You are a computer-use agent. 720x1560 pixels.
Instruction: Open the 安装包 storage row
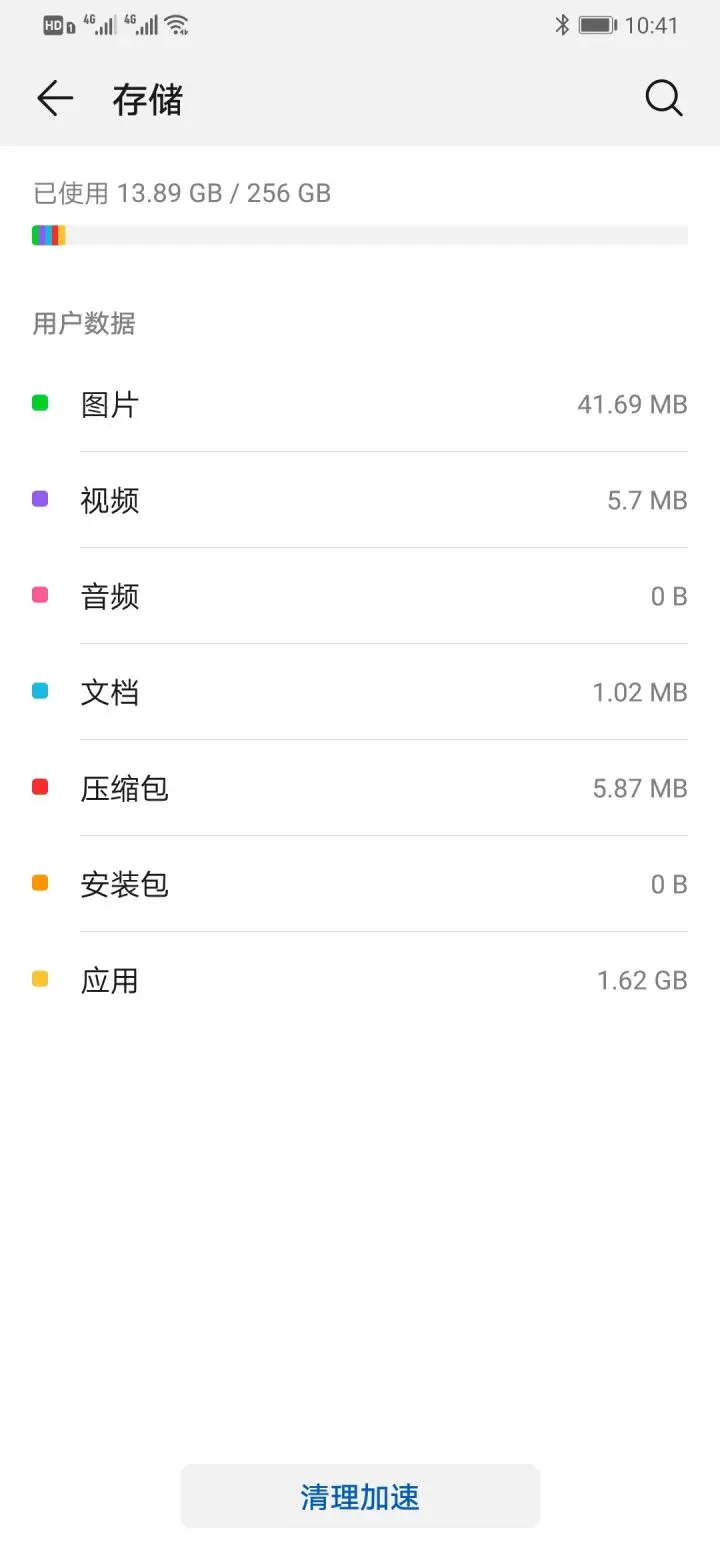(x=360, y=884)
